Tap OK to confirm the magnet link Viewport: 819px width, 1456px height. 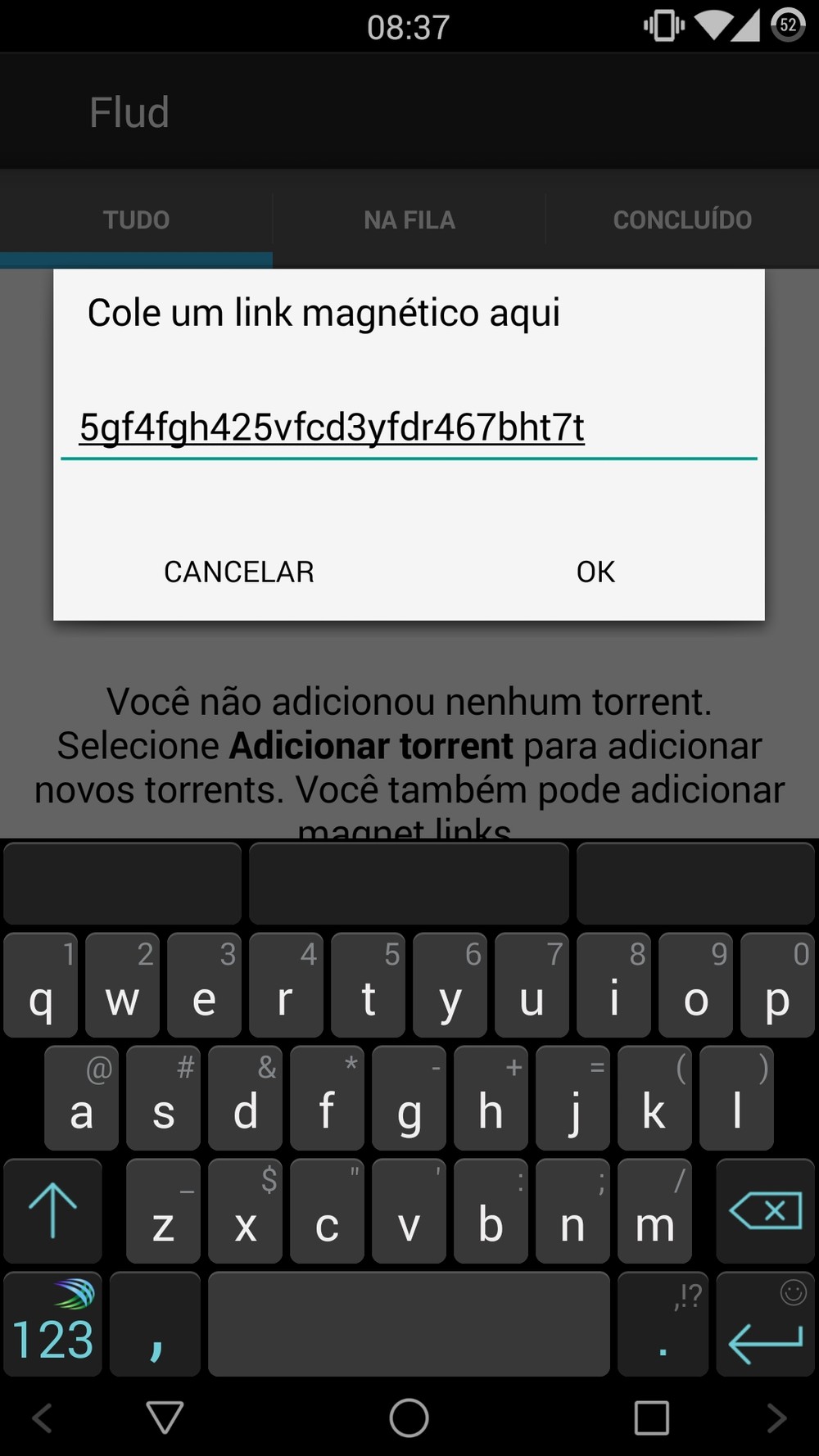595,572
